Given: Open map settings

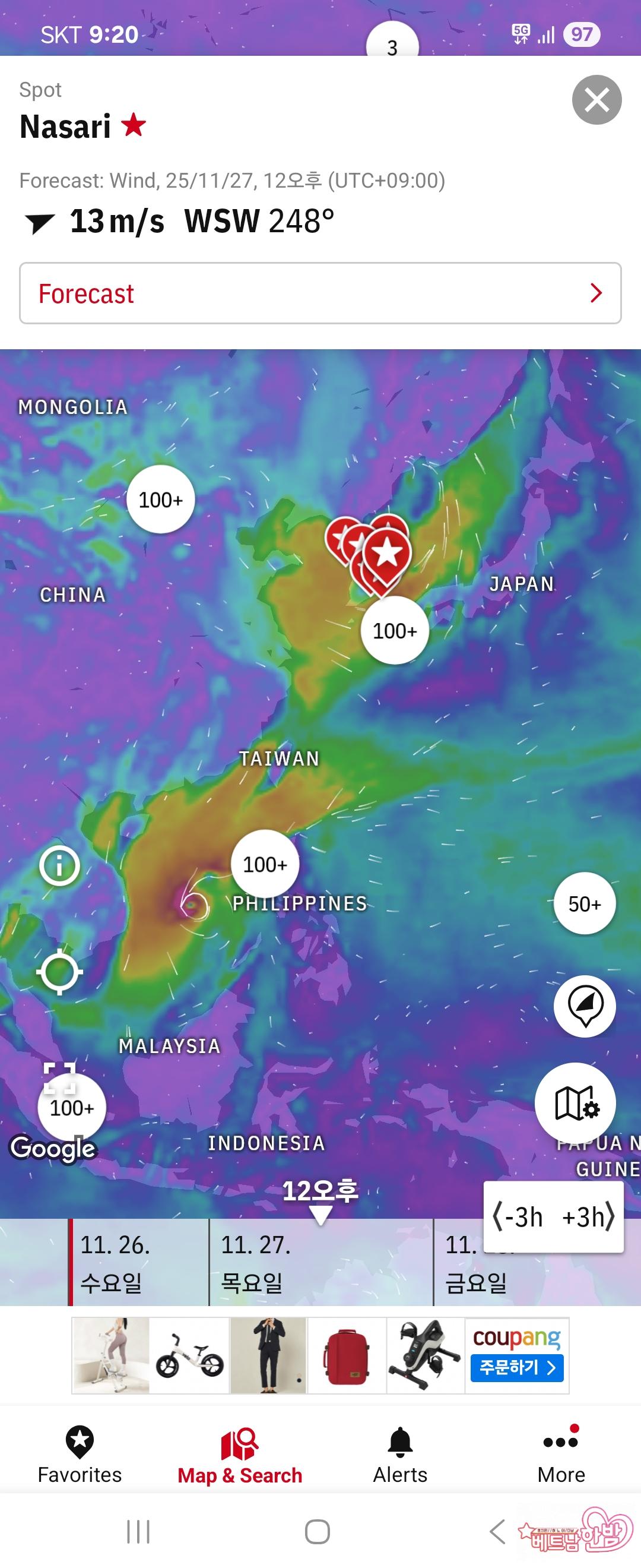Looking at the screenshot, I should (575, 1103).
